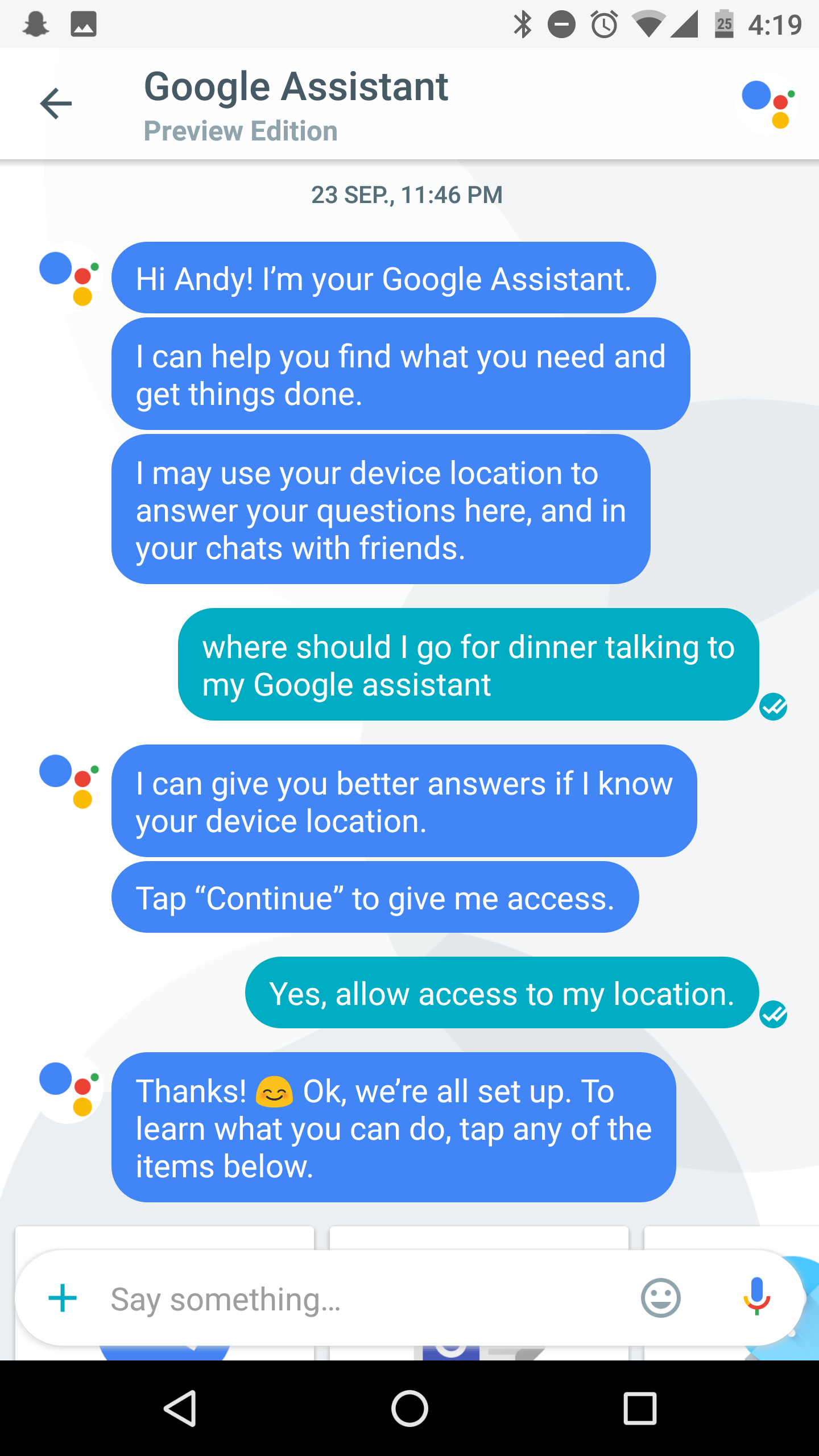Screen dimensions: 819x1456
Task: Tap the plus attach icon
Action: (63, 1298)
